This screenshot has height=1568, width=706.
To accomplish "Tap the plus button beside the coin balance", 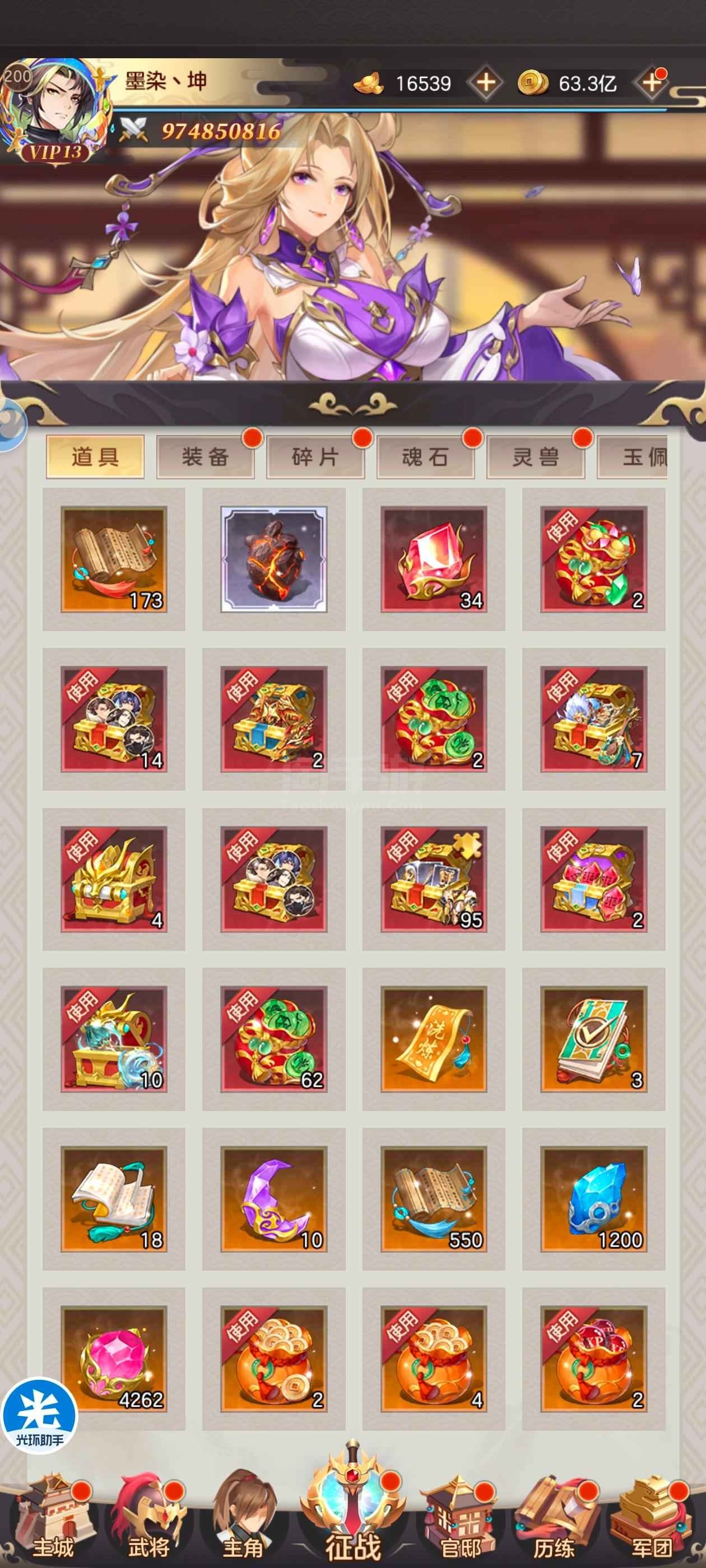I will [x=651, y=82].
